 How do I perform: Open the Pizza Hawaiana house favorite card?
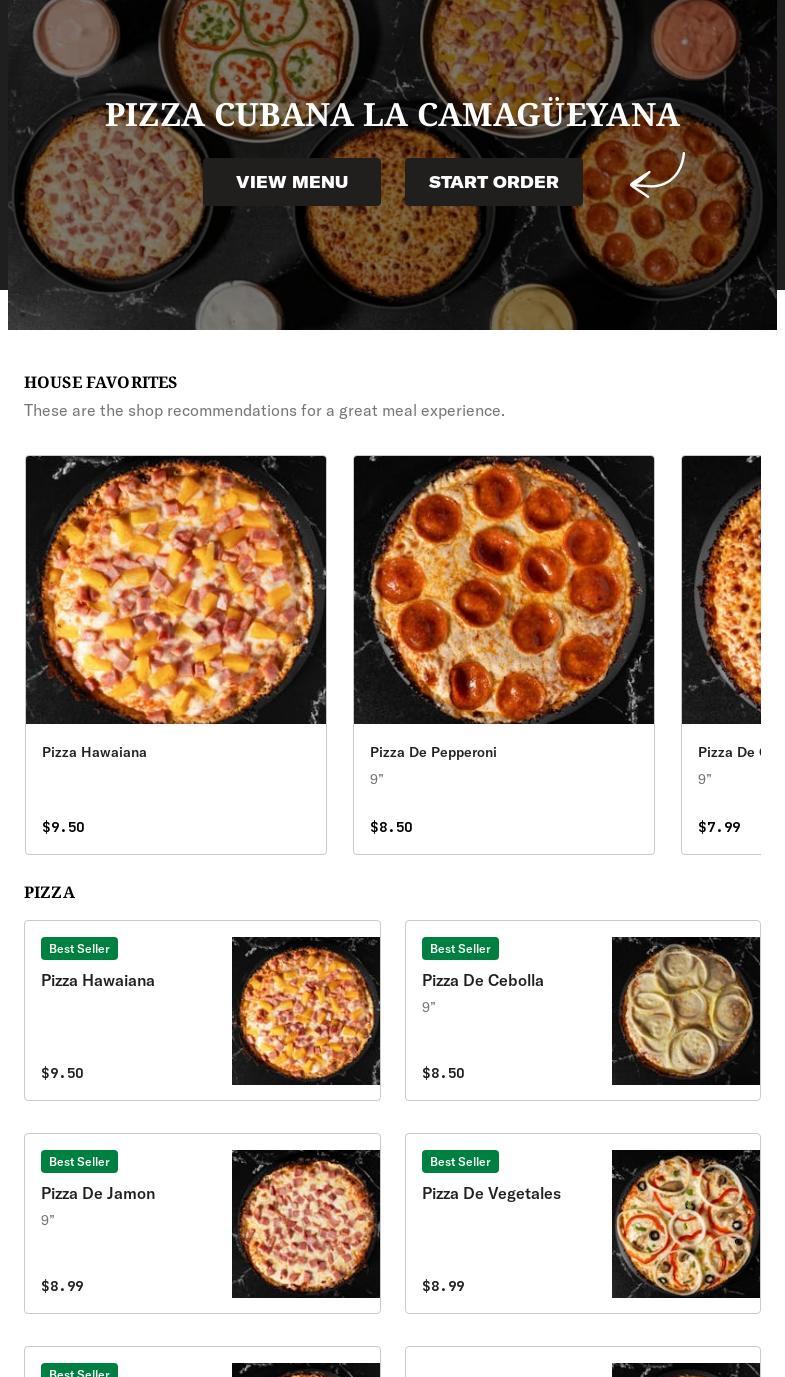coord(176,654)
